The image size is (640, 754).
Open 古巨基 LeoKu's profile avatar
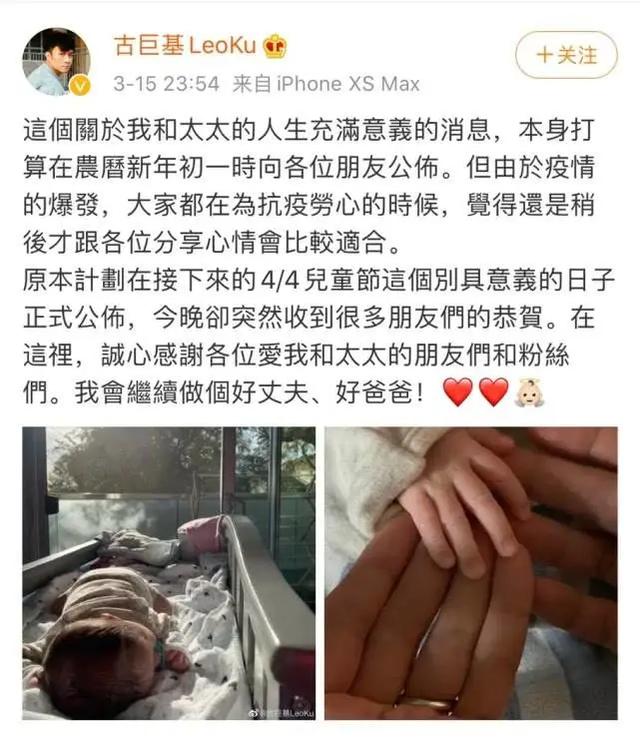56,61
